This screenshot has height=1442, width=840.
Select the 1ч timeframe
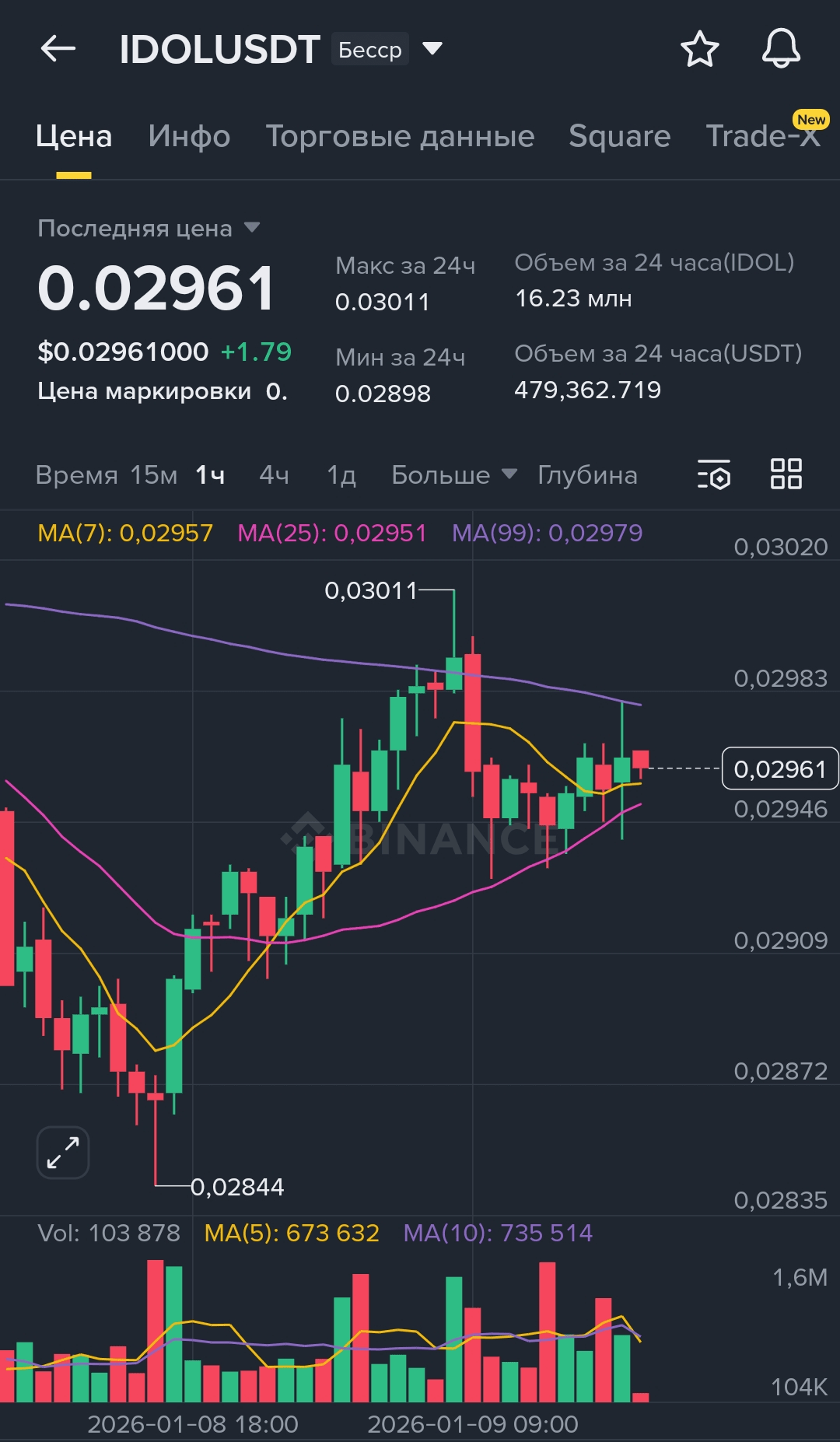210,474
